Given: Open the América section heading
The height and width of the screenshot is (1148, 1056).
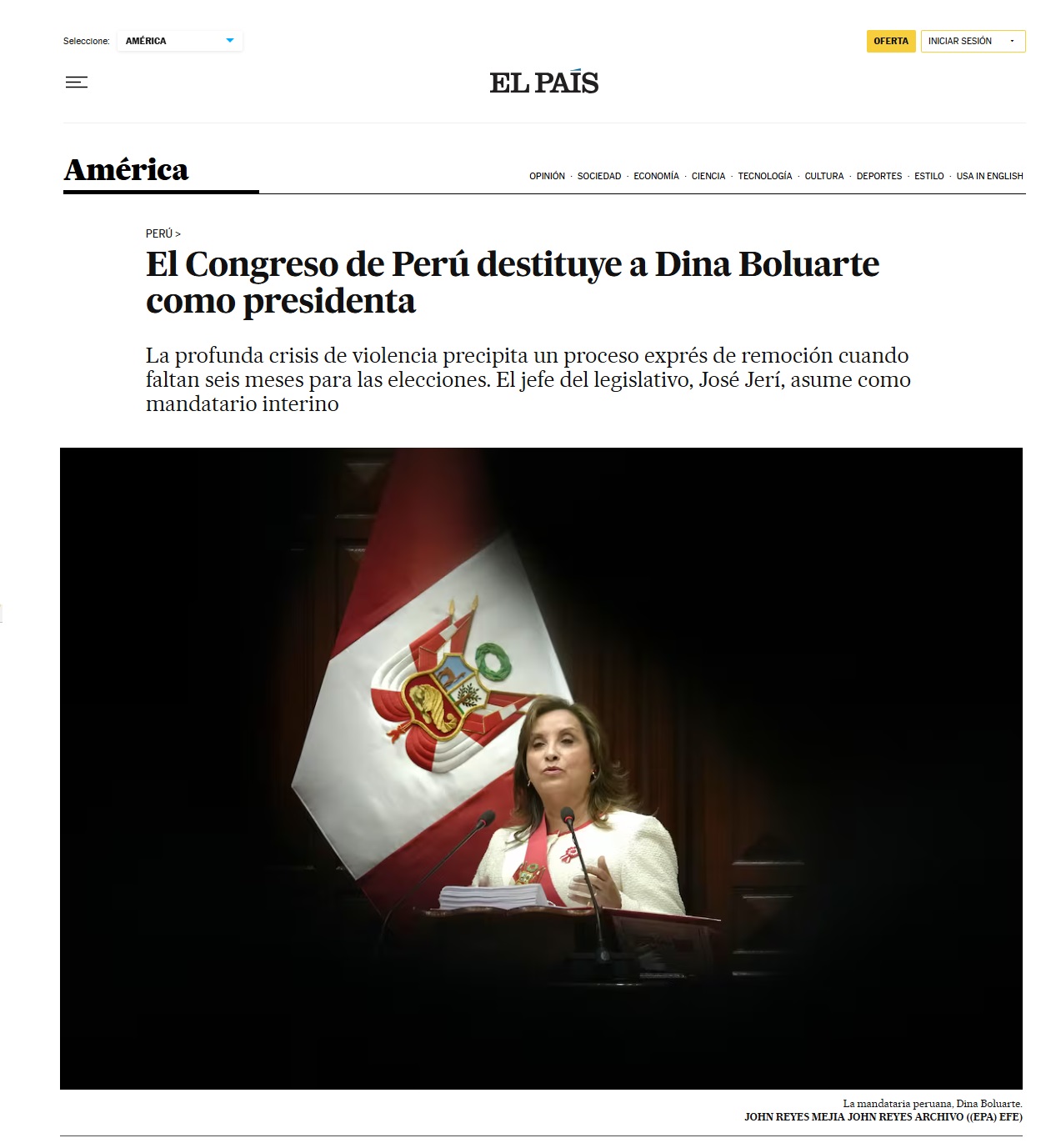Looking at the screenshot, I should coord(127,170).
